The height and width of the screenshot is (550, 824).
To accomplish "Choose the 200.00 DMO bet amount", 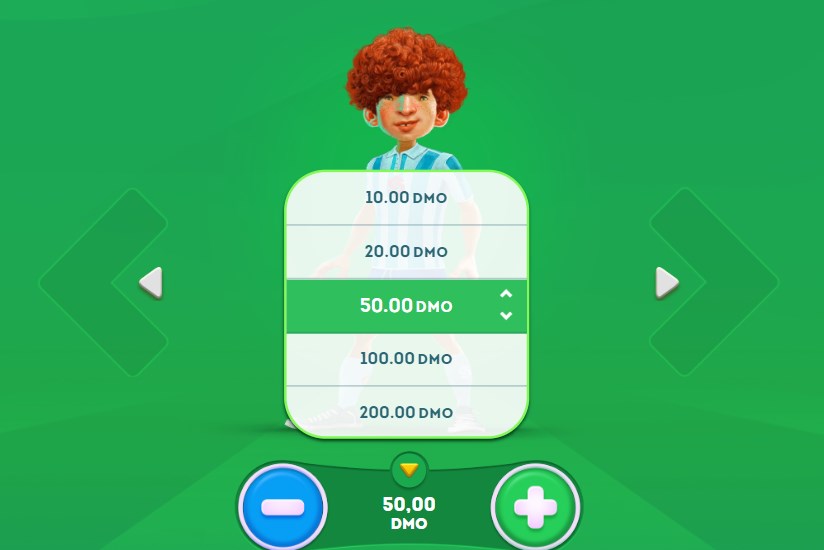I will coord(406,411).
